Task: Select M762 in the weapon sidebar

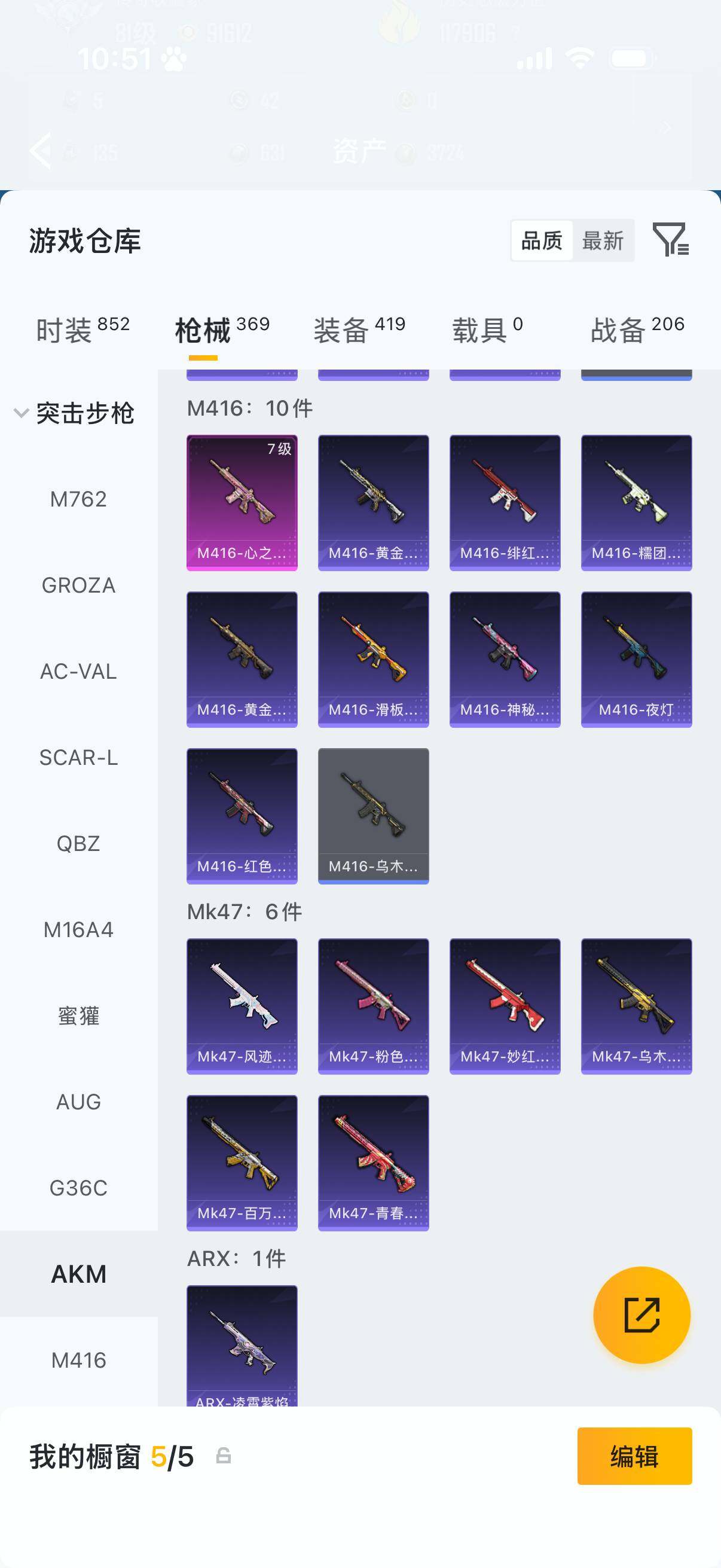Action: point(78,499)
